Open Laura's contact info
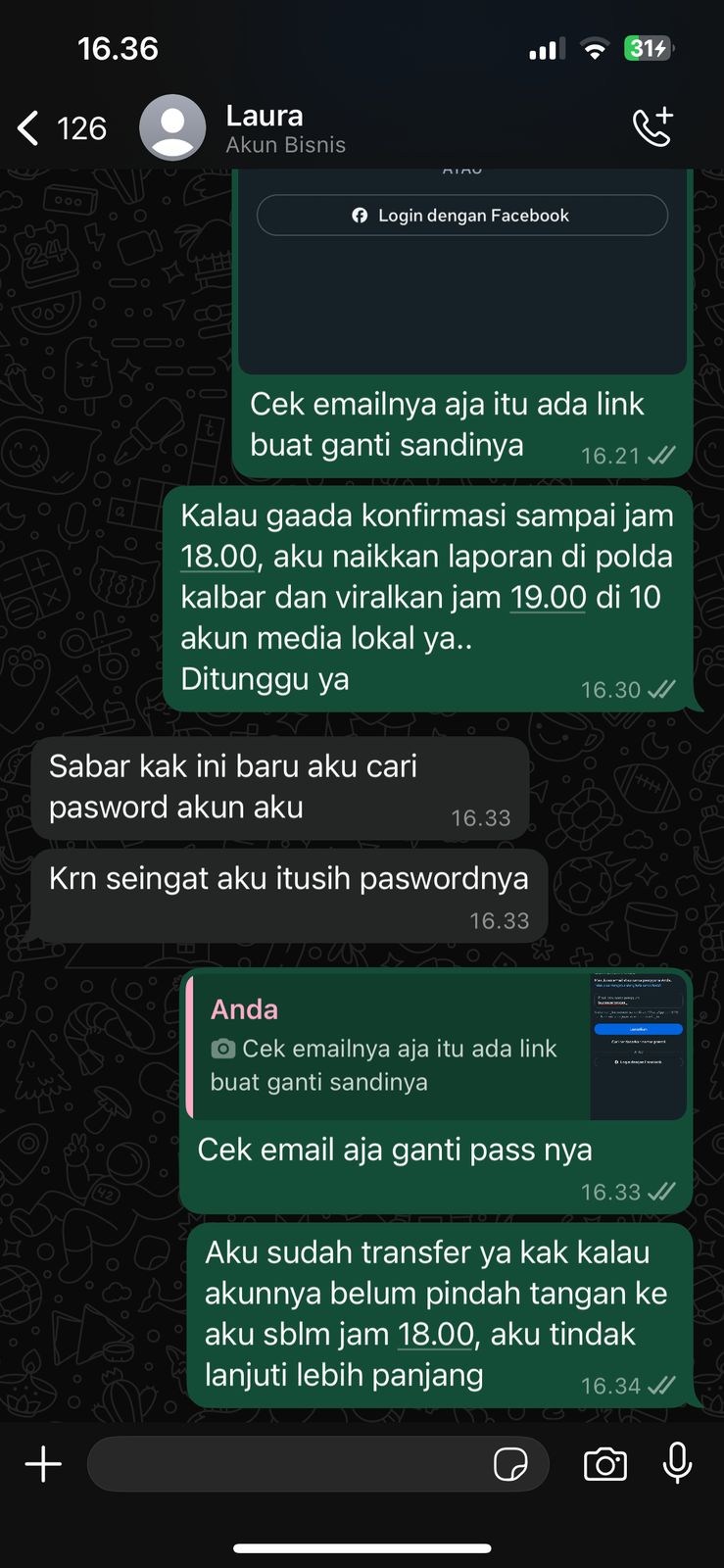The image size is (724, 1568). coord(265,127)
